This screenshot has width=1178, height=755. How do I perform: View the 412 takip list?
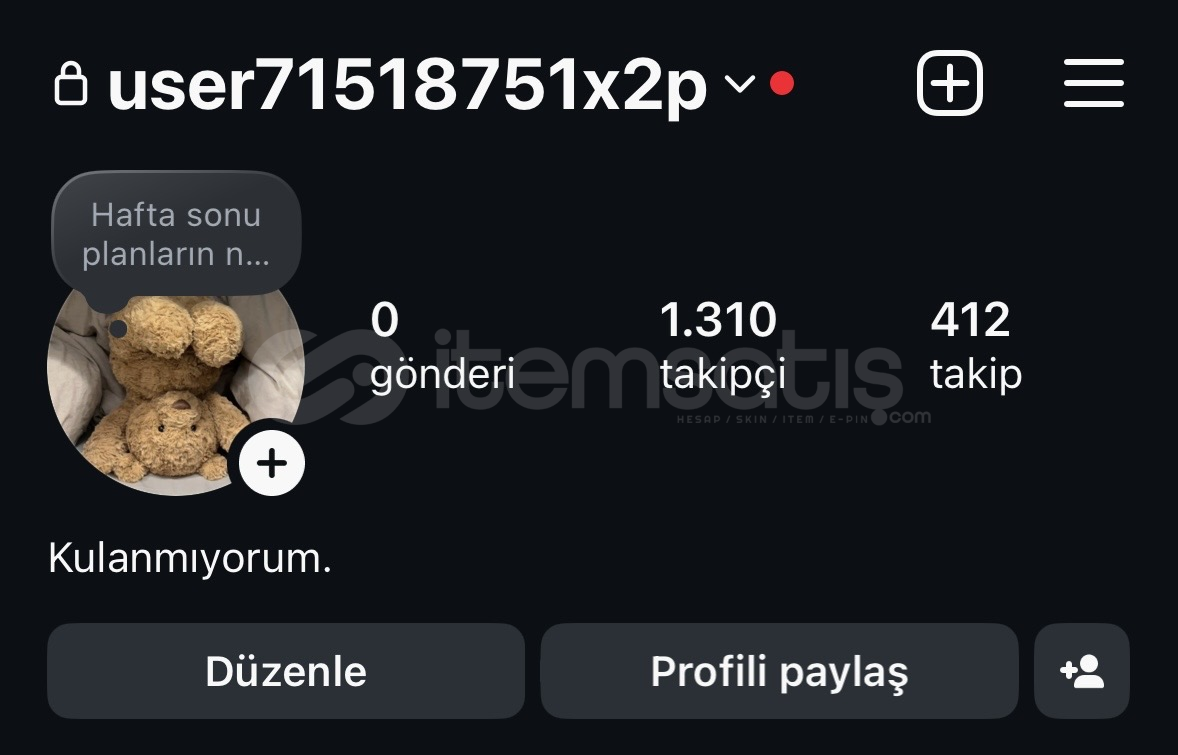pos(975,346)
